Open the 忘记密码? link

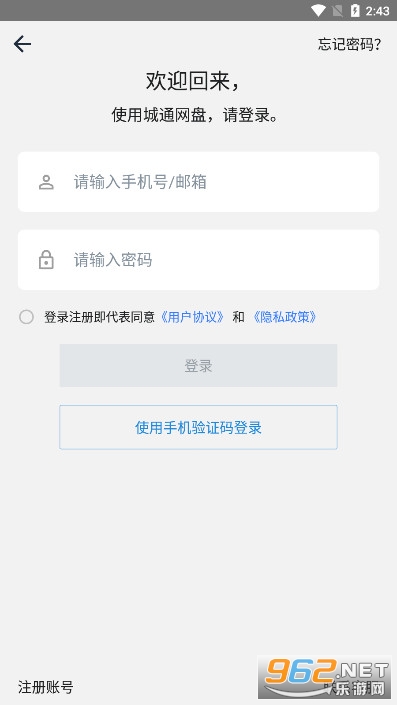click(x=349, y=44)
